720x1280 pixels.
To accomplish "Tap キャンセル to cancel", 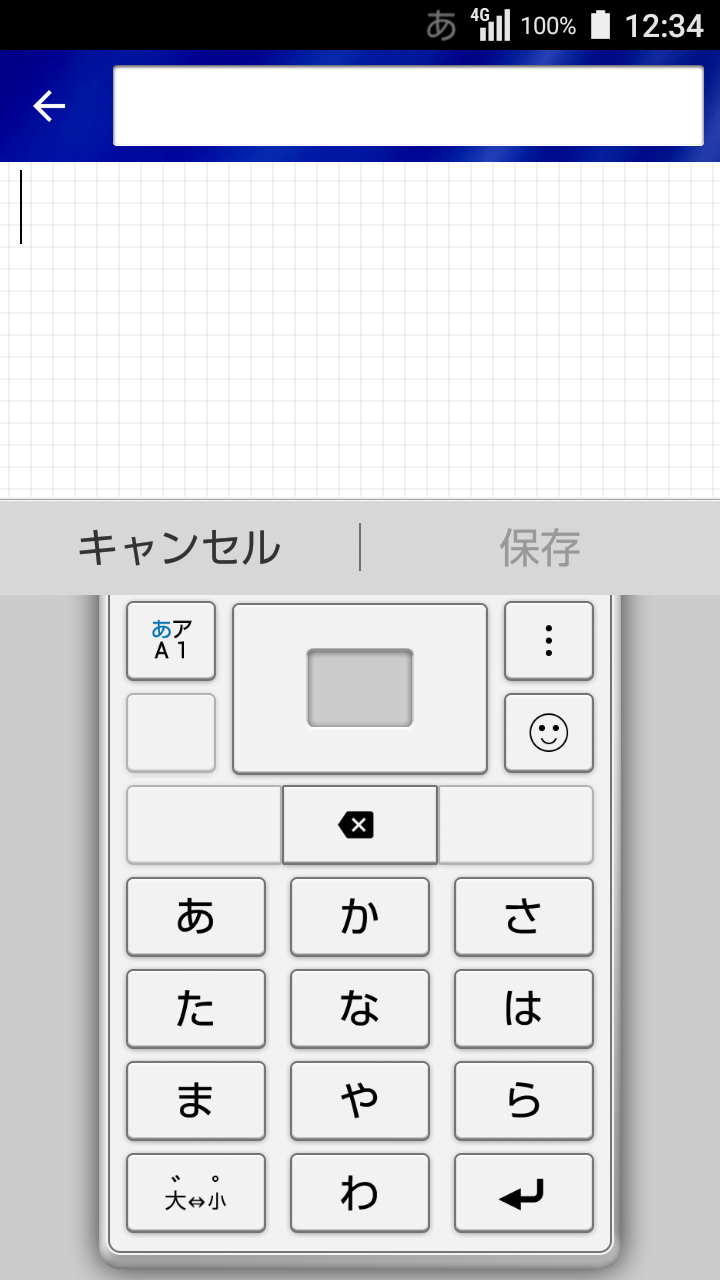I will click(x=180, y=547).
